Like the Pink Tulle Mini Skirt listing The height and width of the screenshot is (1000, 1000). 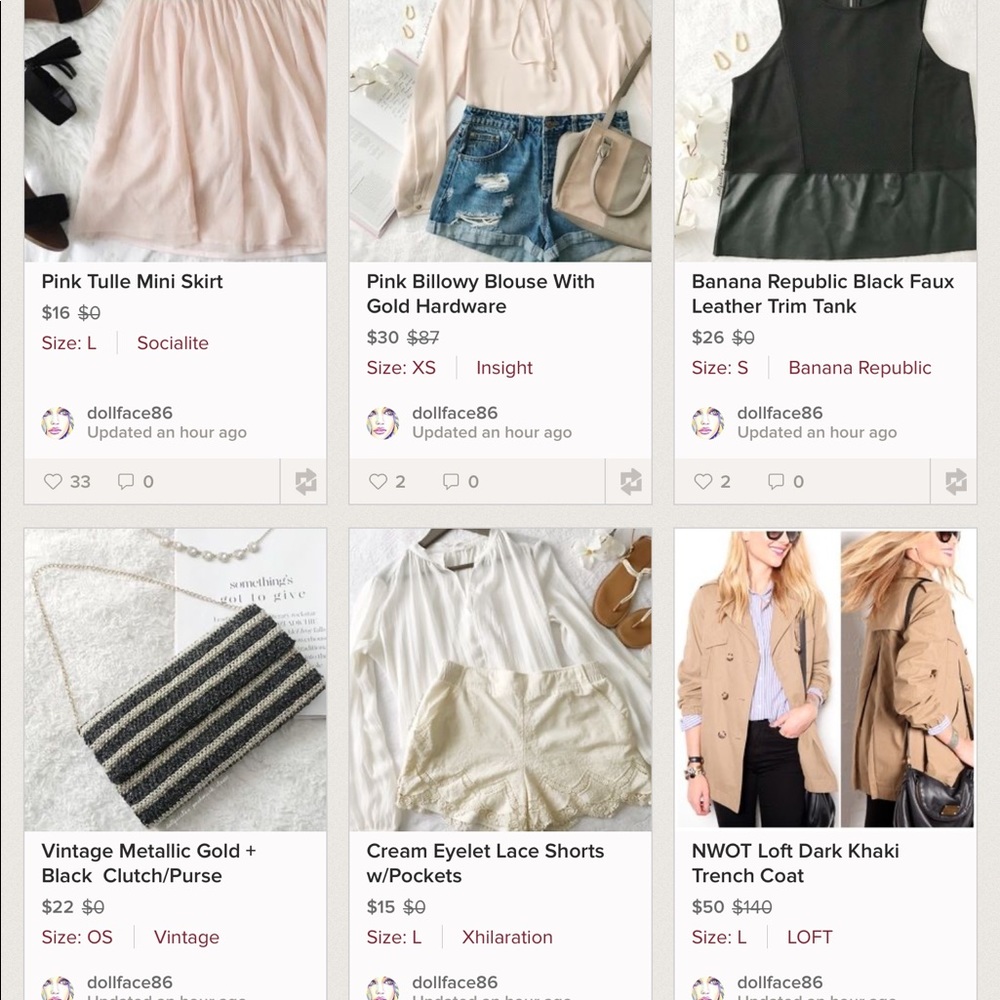tap(54, 482)
